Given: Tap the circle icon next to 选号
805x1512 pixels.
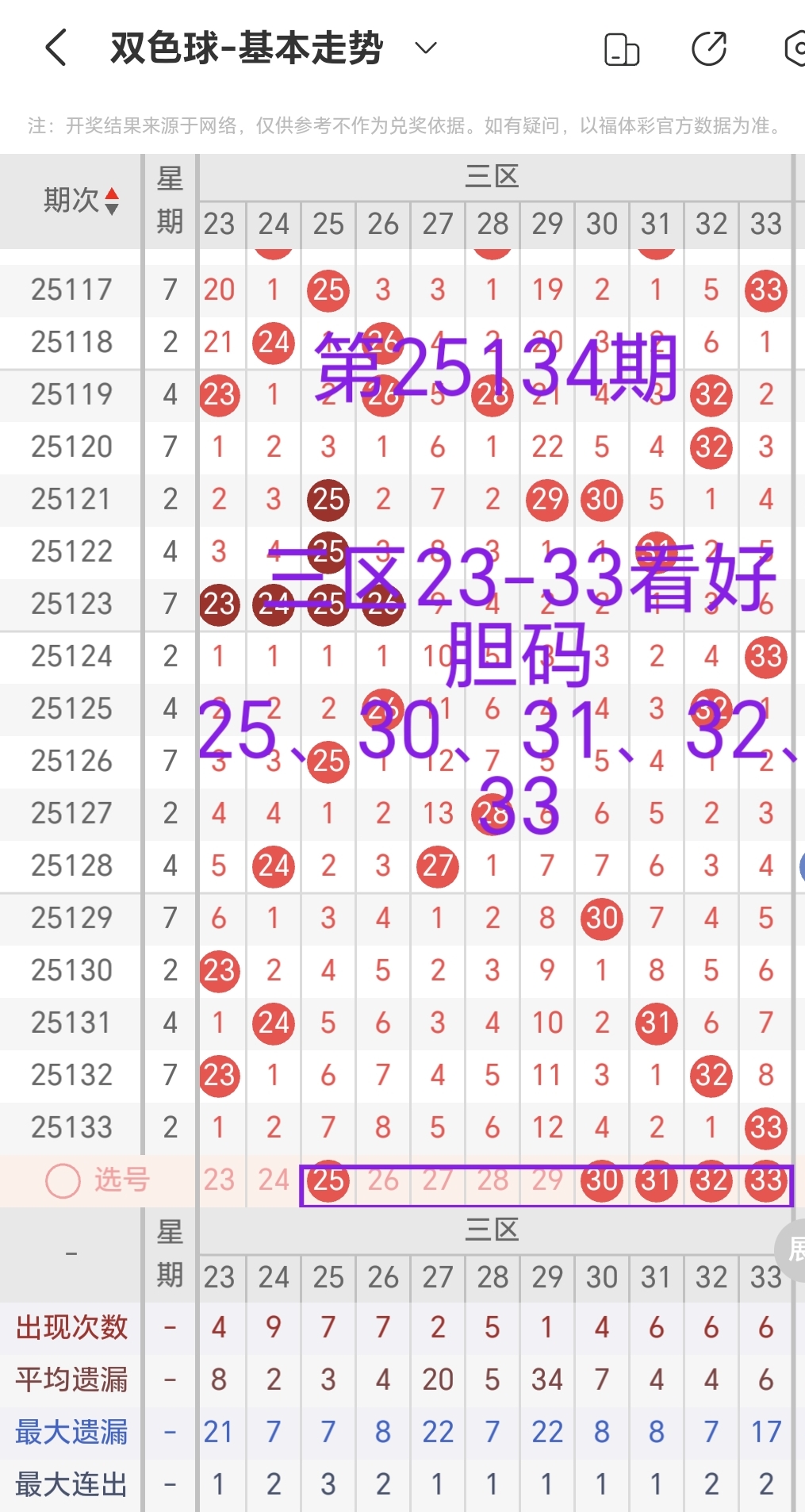Looking at the screenshot, I should pos(59,1181).
